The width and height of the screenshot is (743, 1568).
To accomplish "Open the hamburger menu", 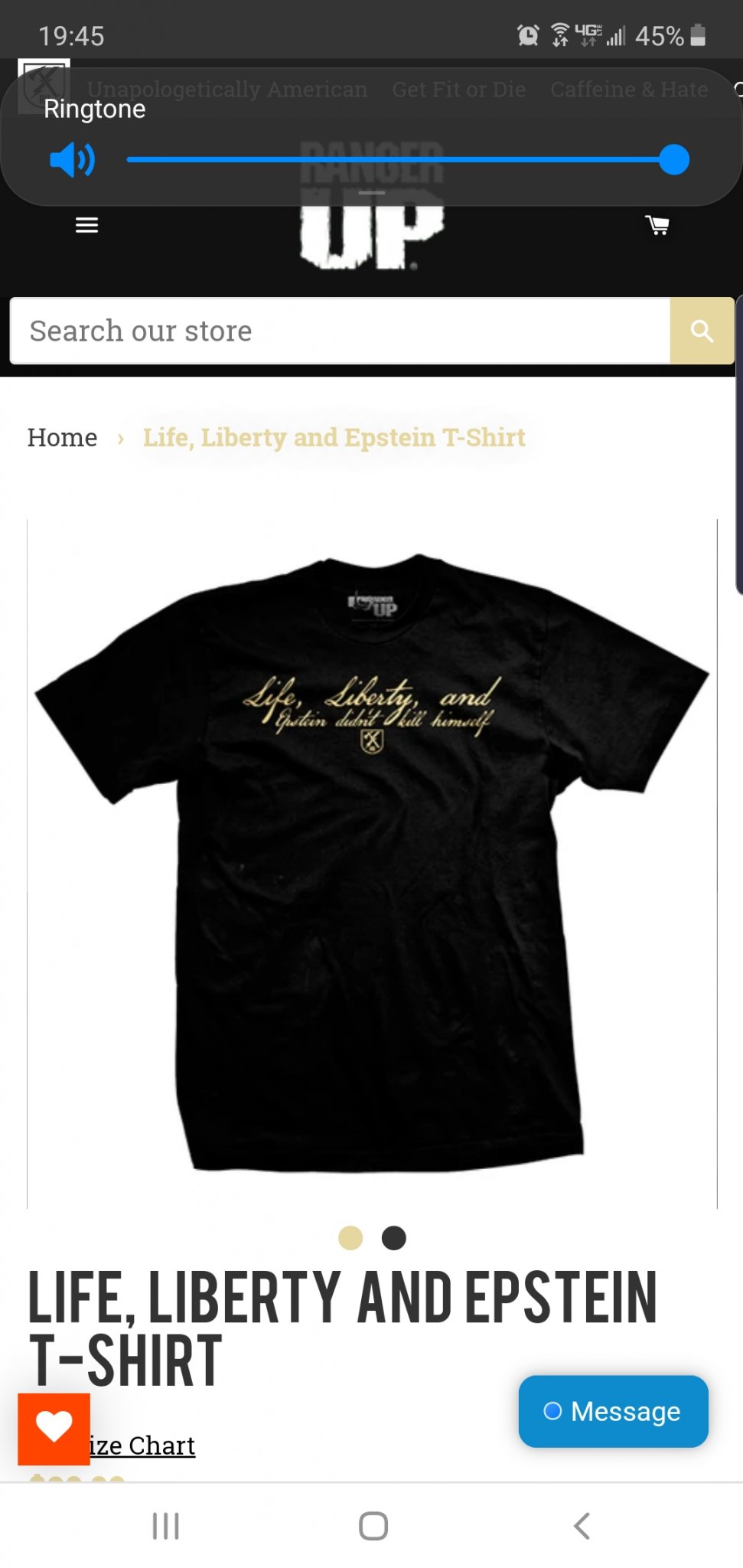I will tap(86, 225).
